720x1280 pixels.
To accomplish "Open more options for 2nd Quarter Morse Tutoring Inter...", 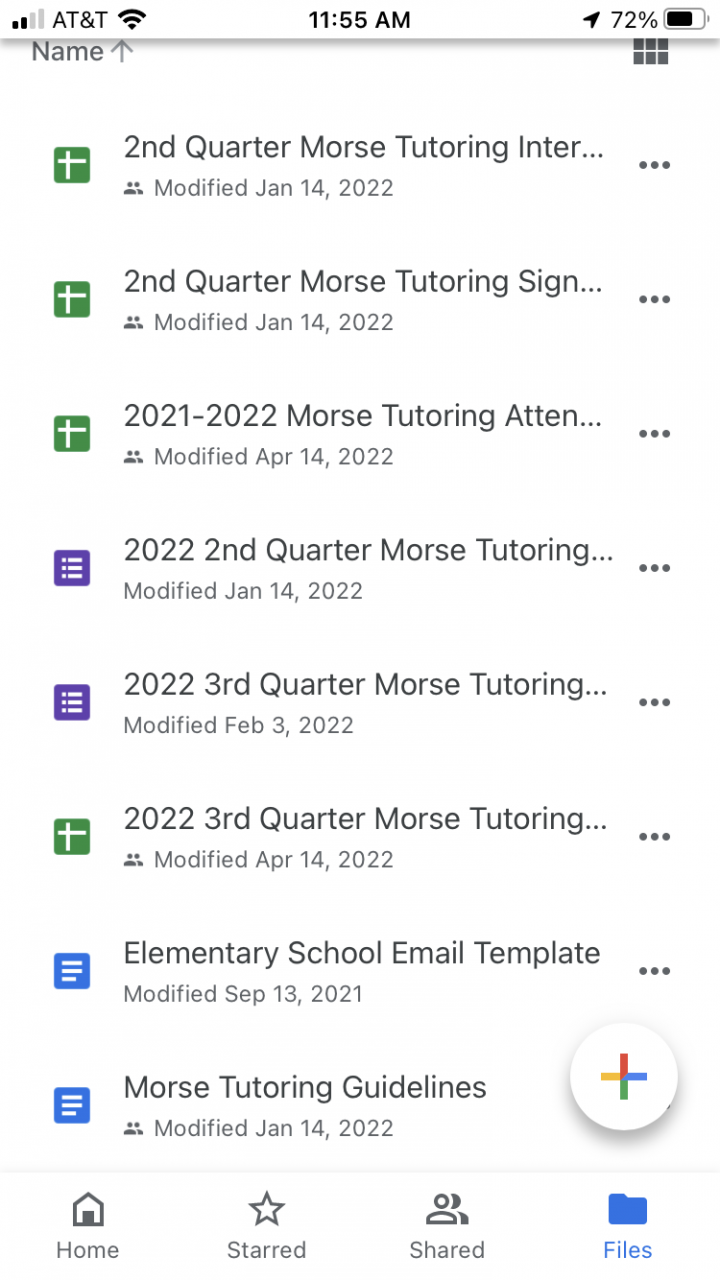I will [x=654, y=166].
